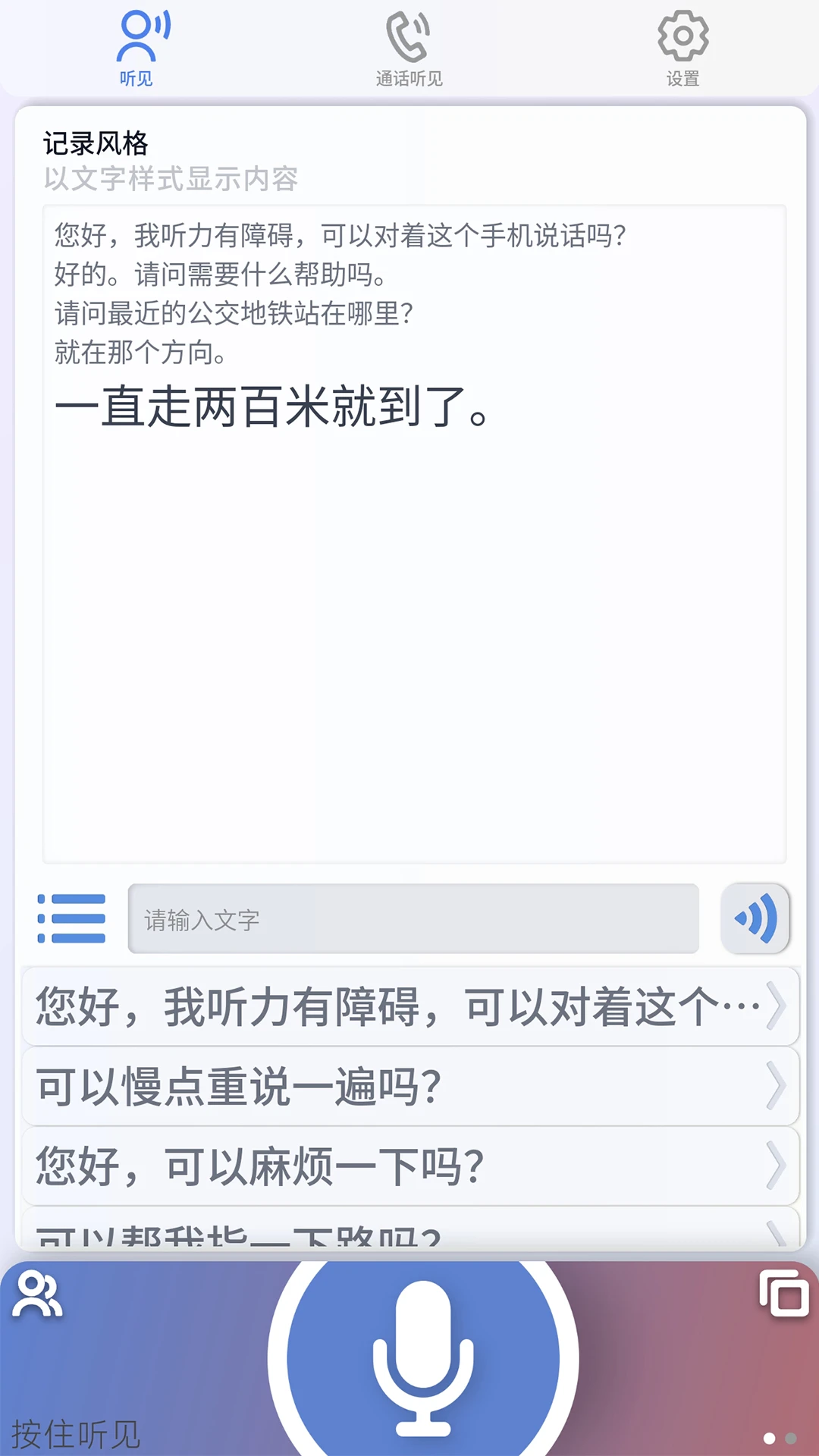Open the blue quick phrase list icon
Screen dimensions: 819x1456
[x=72, y=919]
